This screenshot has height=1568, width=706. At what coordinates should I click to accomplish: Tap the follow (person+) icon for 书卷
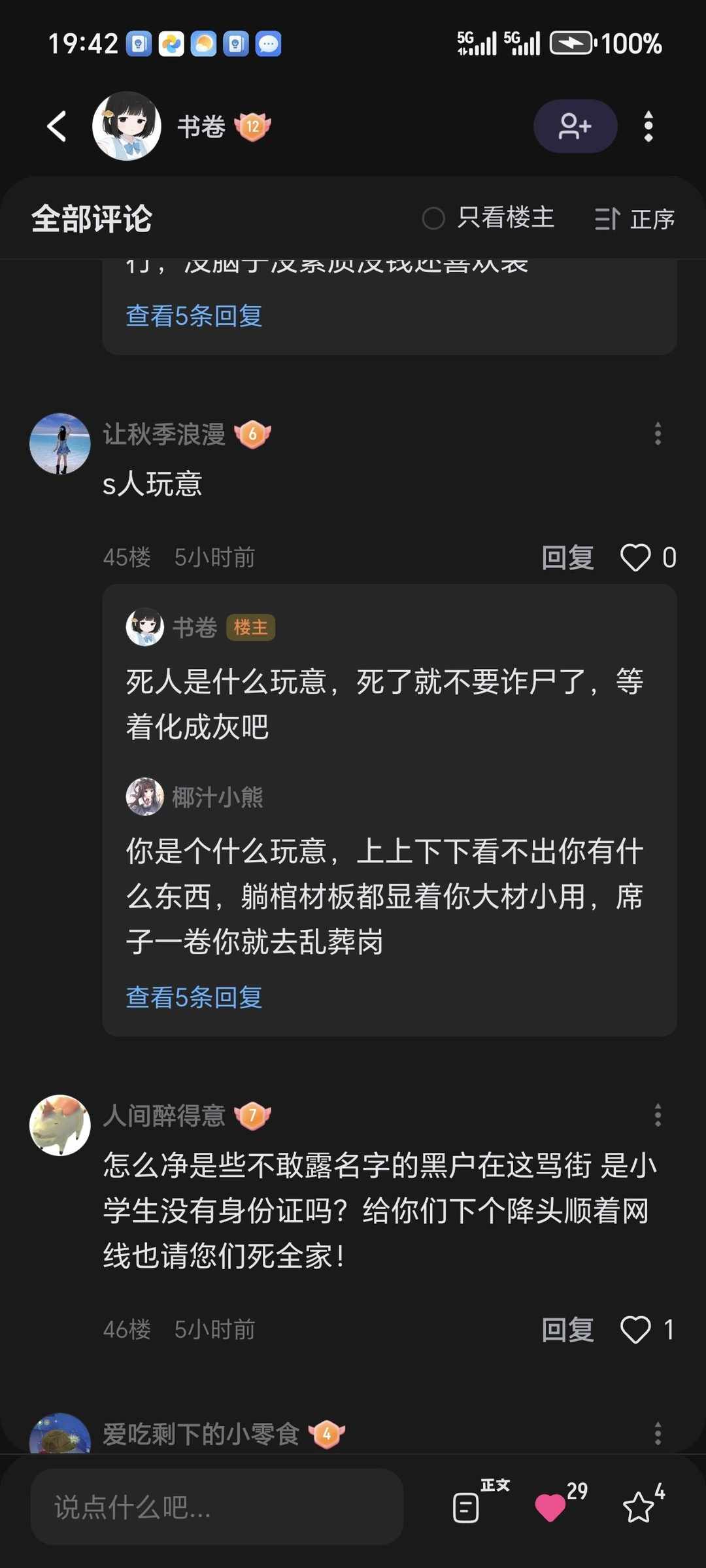[x=575, y=127]
